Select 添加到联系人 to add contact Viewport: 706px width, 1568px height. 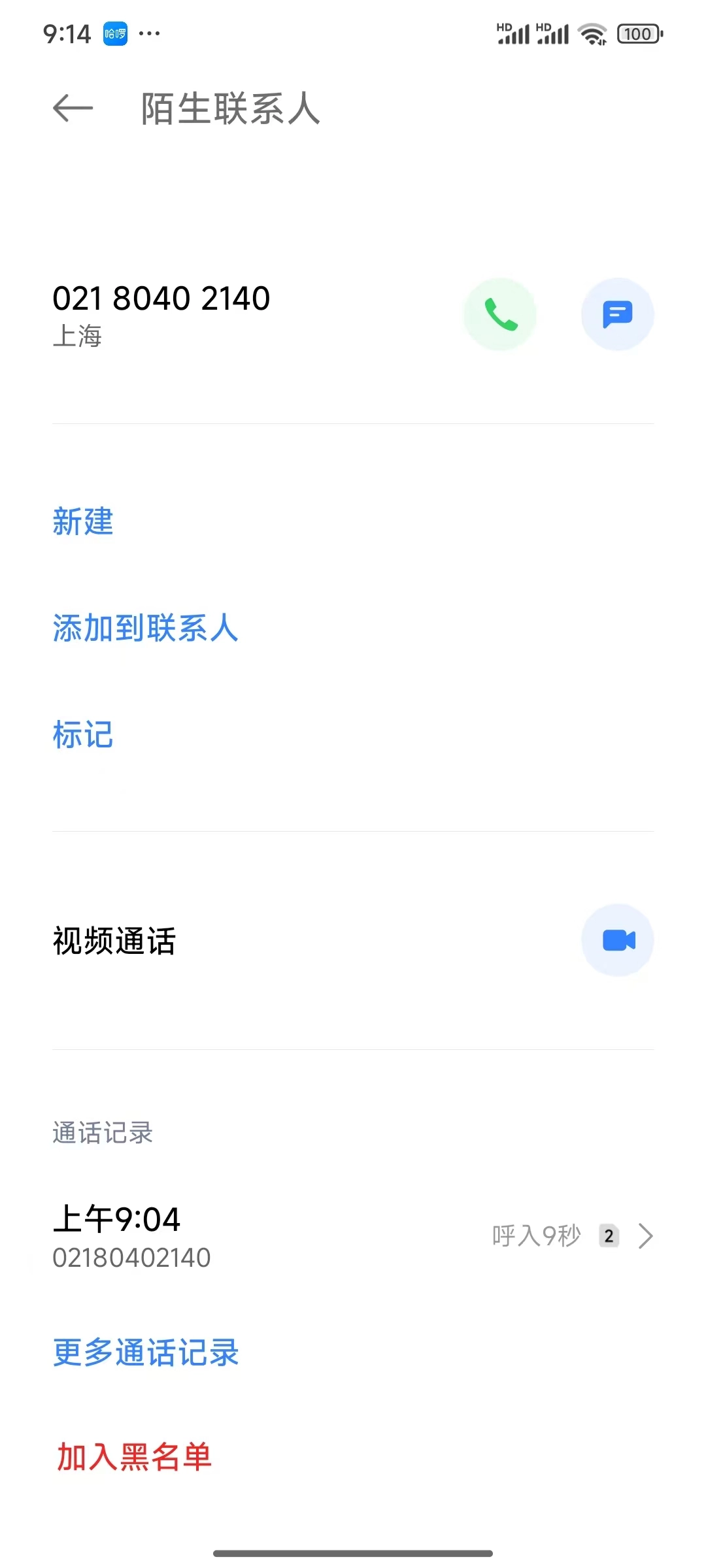click(145, 629)
